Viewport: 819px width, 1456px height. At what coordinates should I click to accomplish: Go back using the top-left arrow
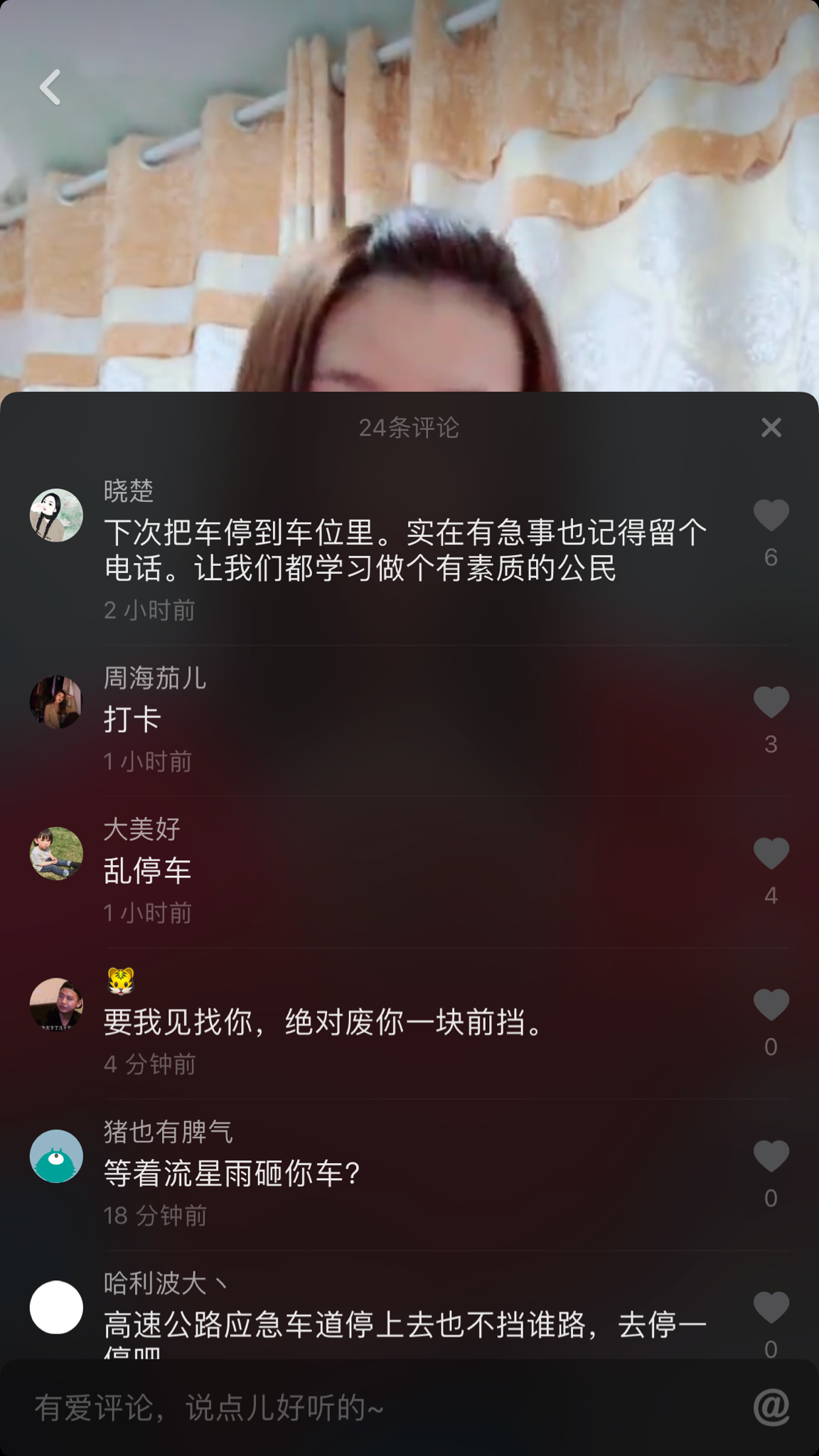pos(50,87)
